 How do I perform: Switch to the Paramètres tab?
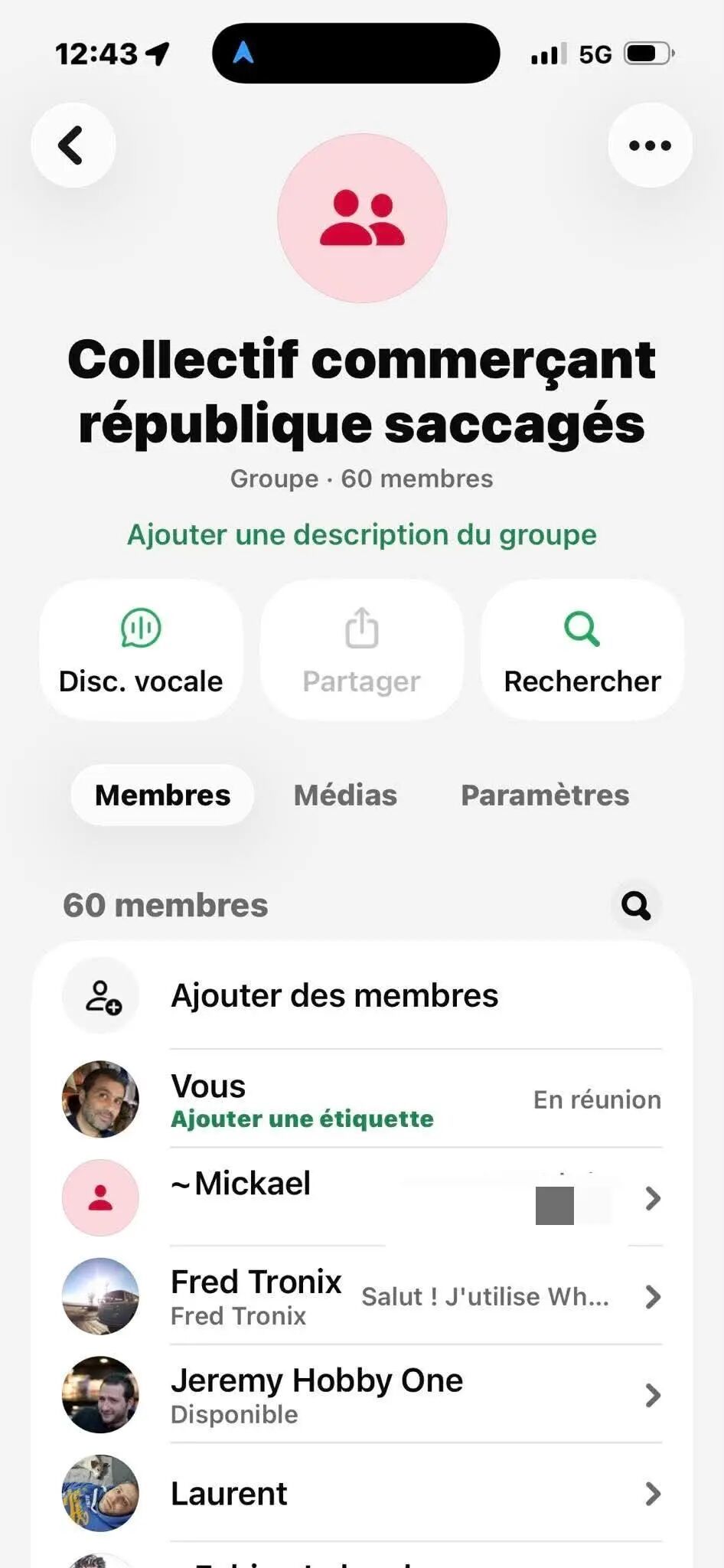pyautogui.click(x=545, y=795)
